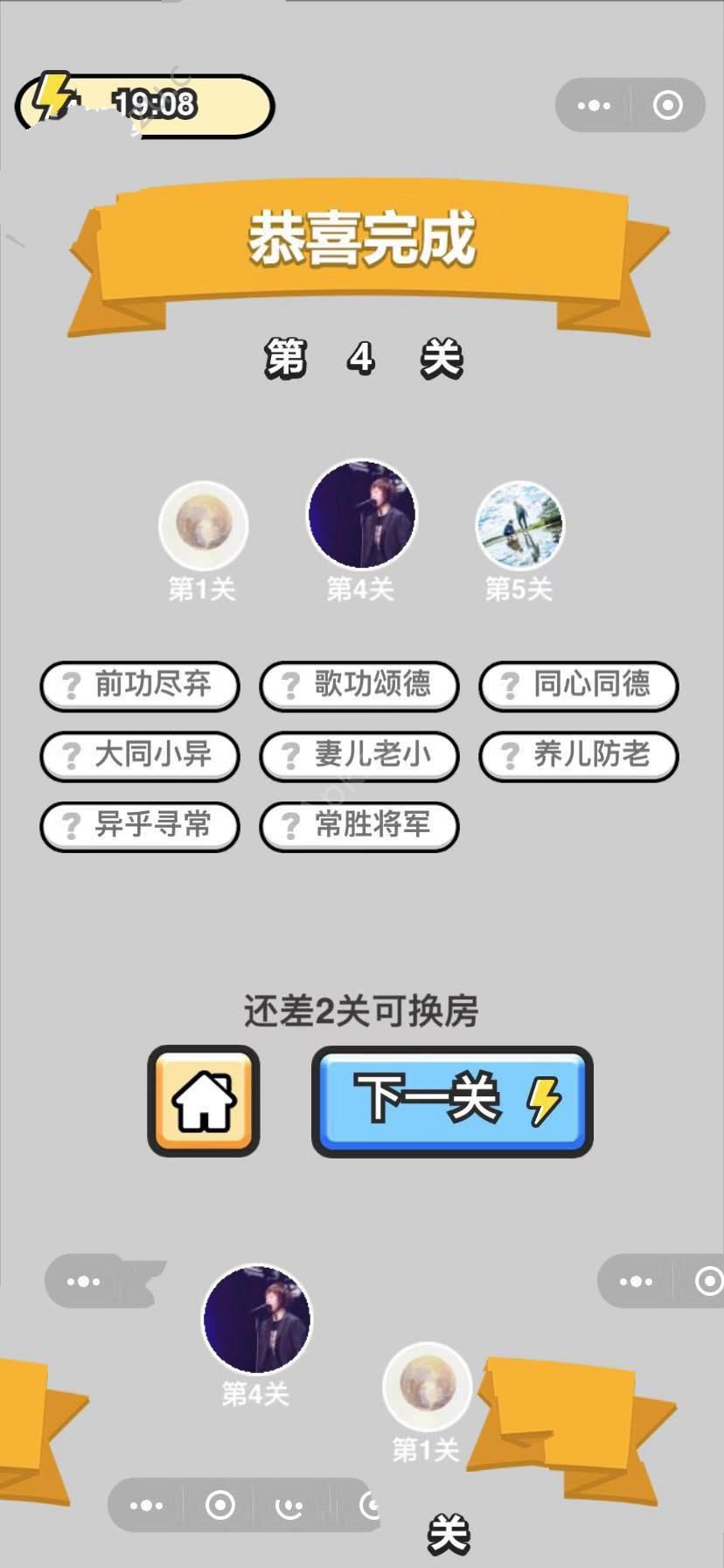This screenshot has width=724, height=1568.
Task: Show meaning of 同心同德
Action: click(x=579, y=685)
